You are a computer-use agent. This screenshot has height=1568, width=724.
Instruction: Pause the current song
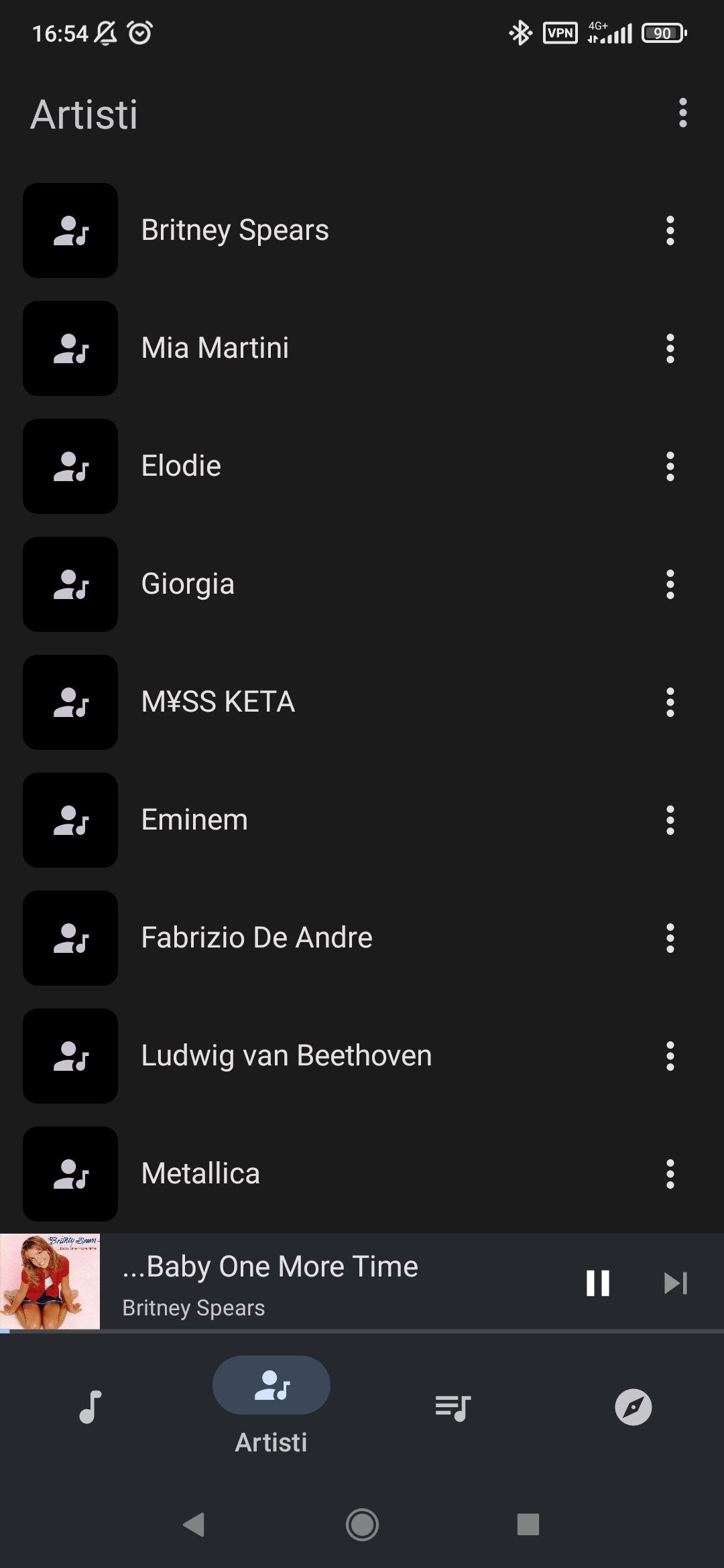coord(598,1283)
